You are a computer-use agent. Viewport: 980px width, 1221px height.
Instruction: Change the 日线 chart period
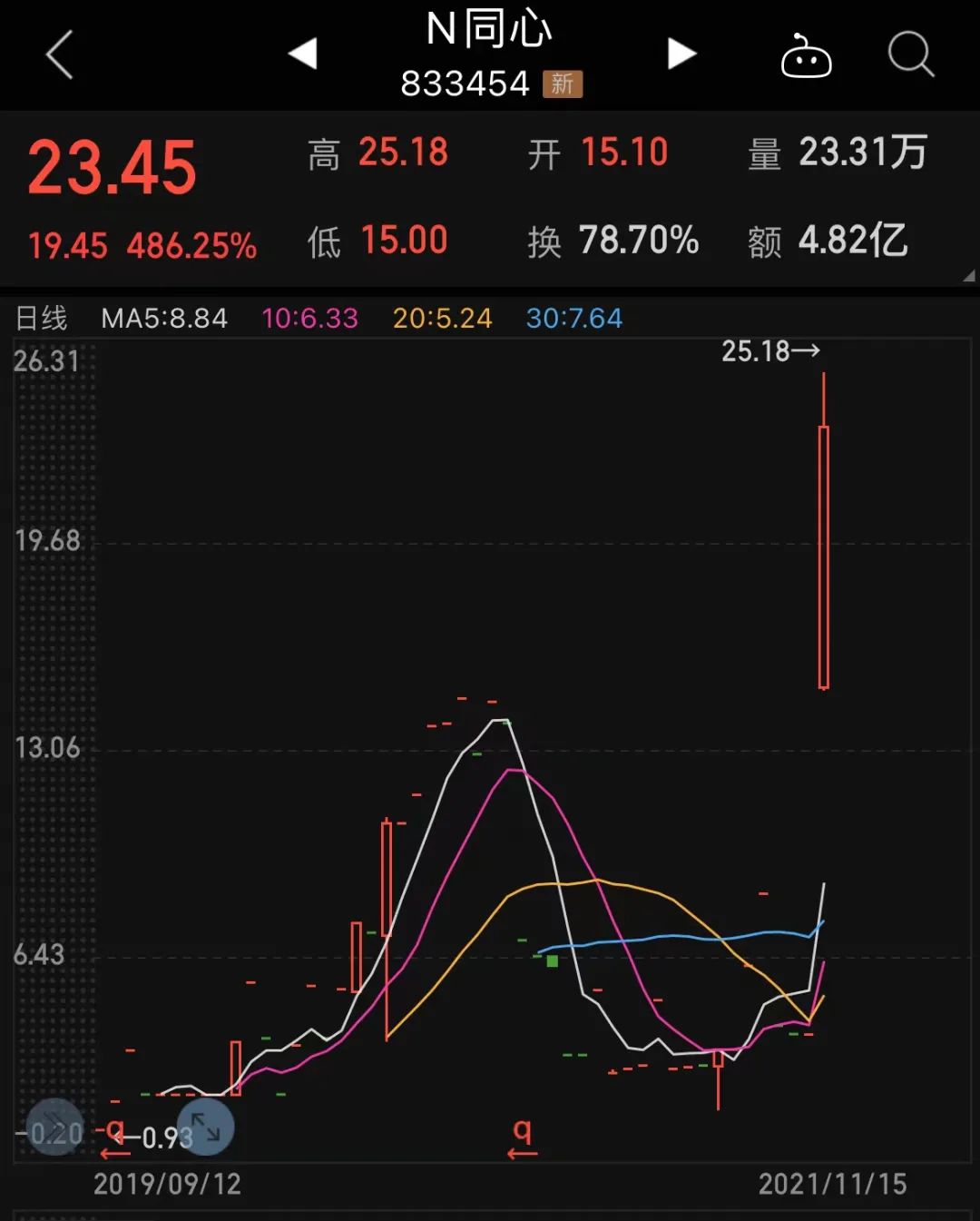(x=42, y=318)
